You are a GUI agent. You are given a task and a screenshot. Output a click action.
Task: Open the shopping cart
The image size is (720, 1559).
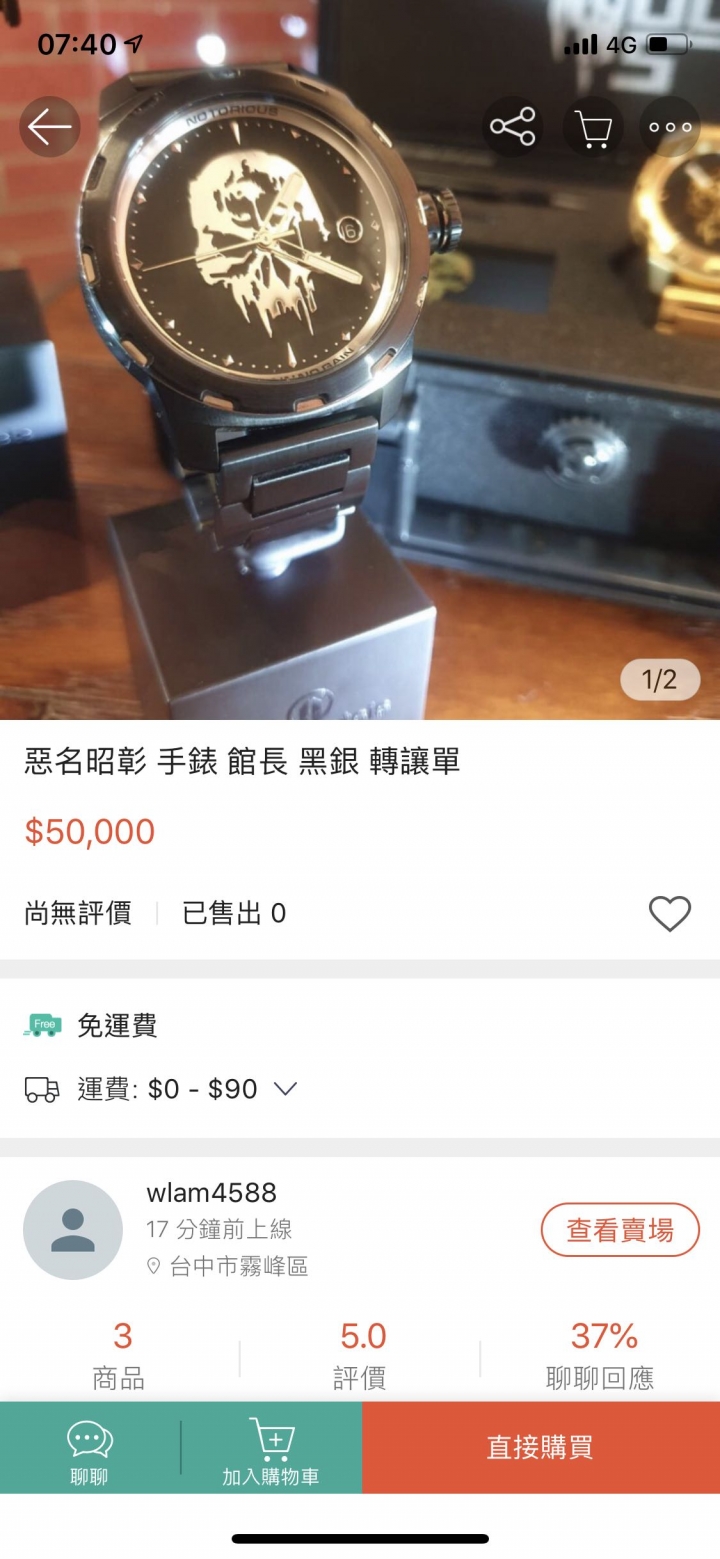click(592, 127)
